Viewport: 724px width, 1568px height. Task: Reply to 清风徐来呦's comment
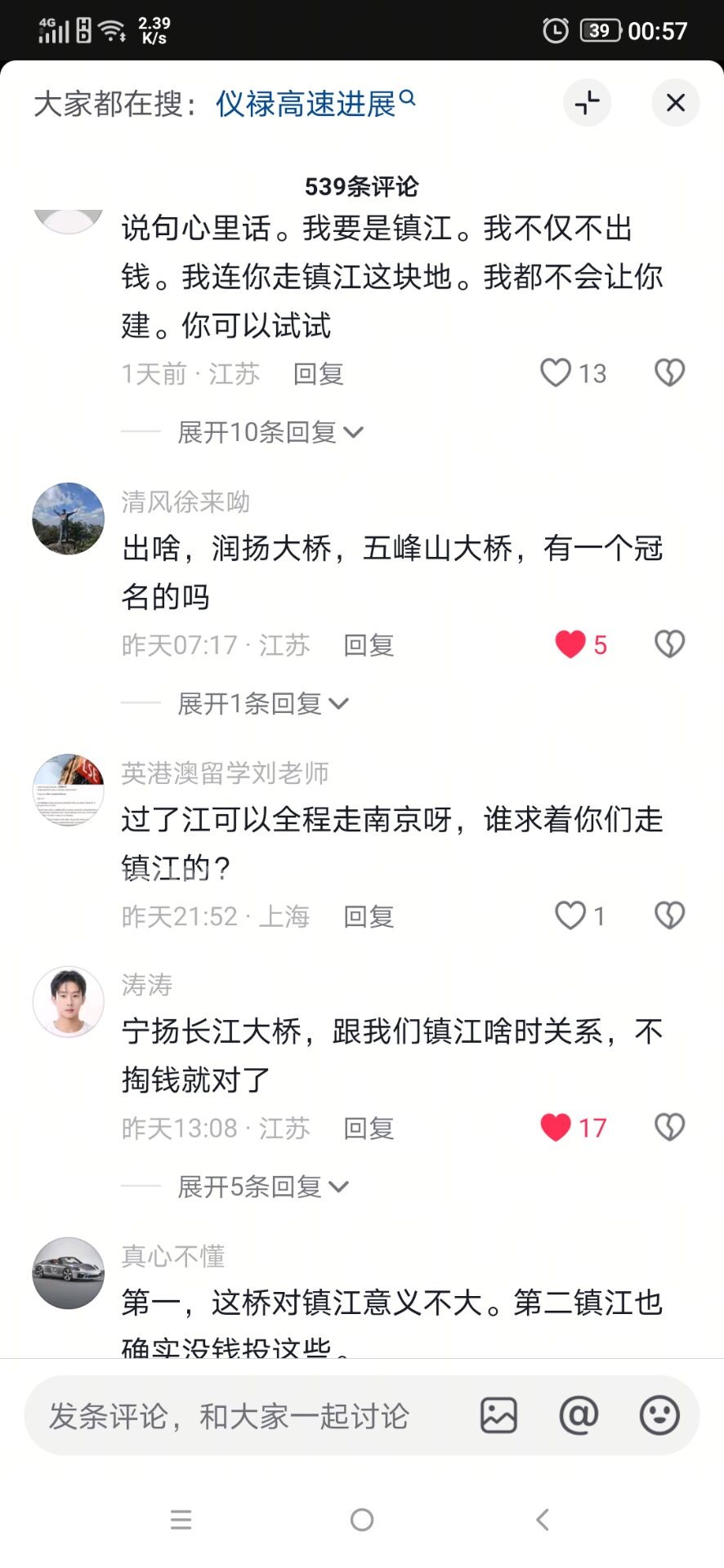[x=369, y=645]
